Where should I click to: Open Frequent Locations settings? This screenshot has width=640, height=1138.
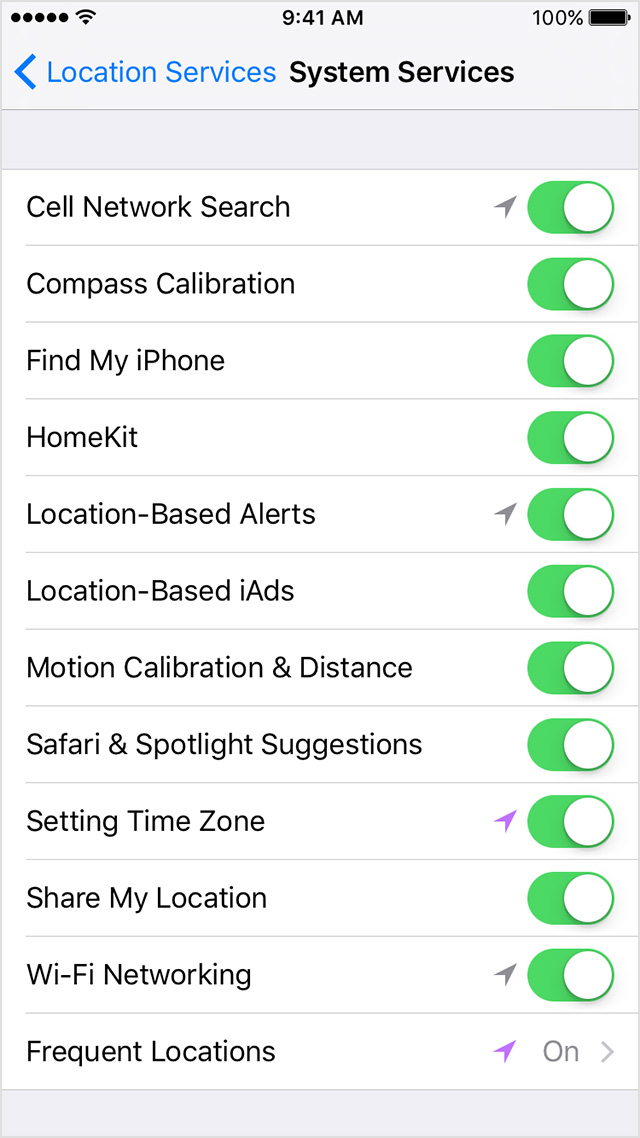point(320,1052)
